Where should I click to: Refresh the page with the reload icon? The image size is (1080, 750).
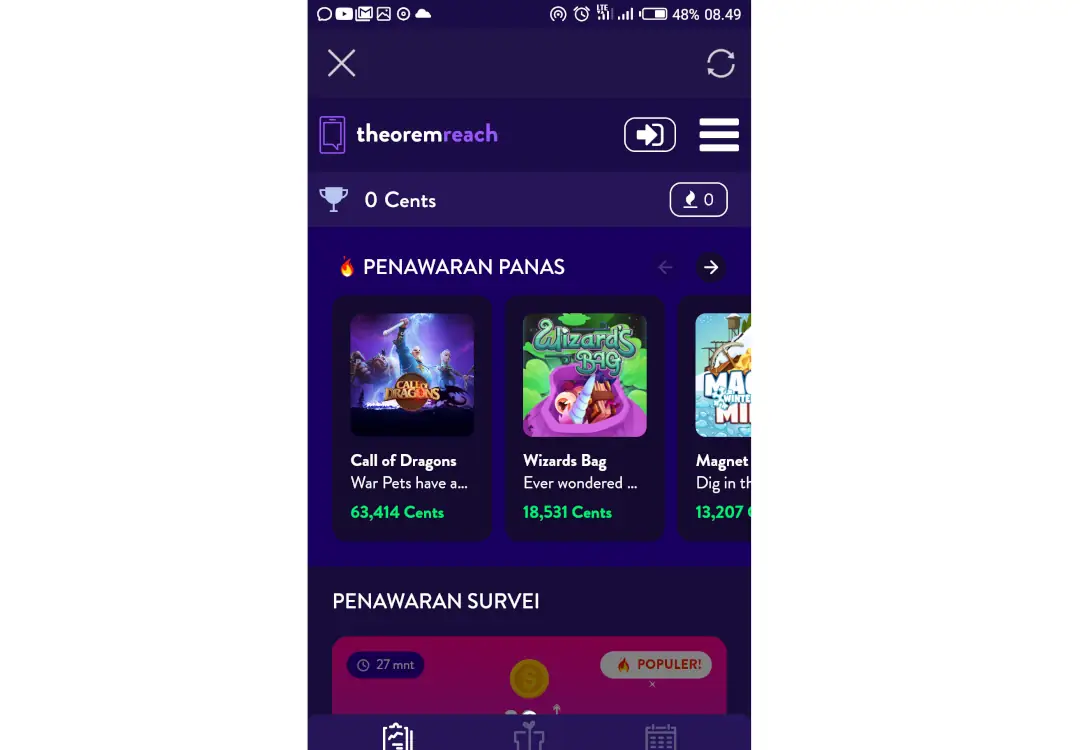(x=720, y=63)
